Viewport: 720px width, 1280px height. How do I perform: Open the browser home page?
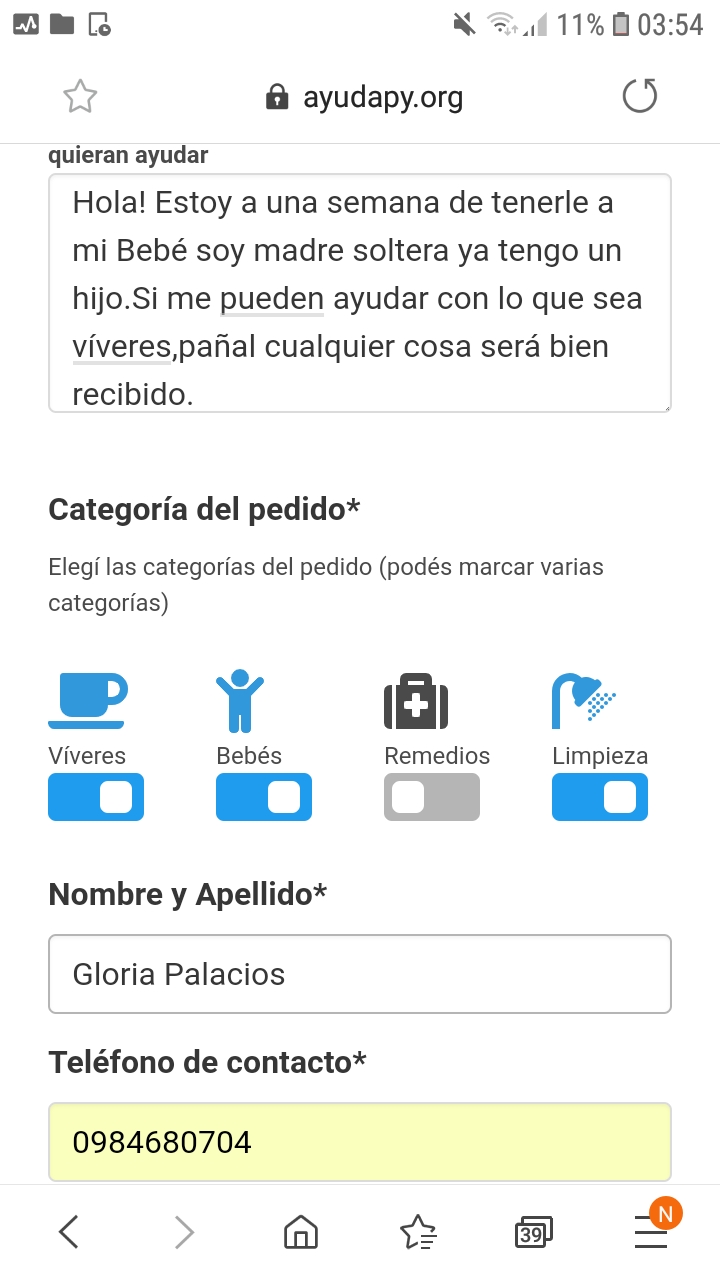point(300,1232)
